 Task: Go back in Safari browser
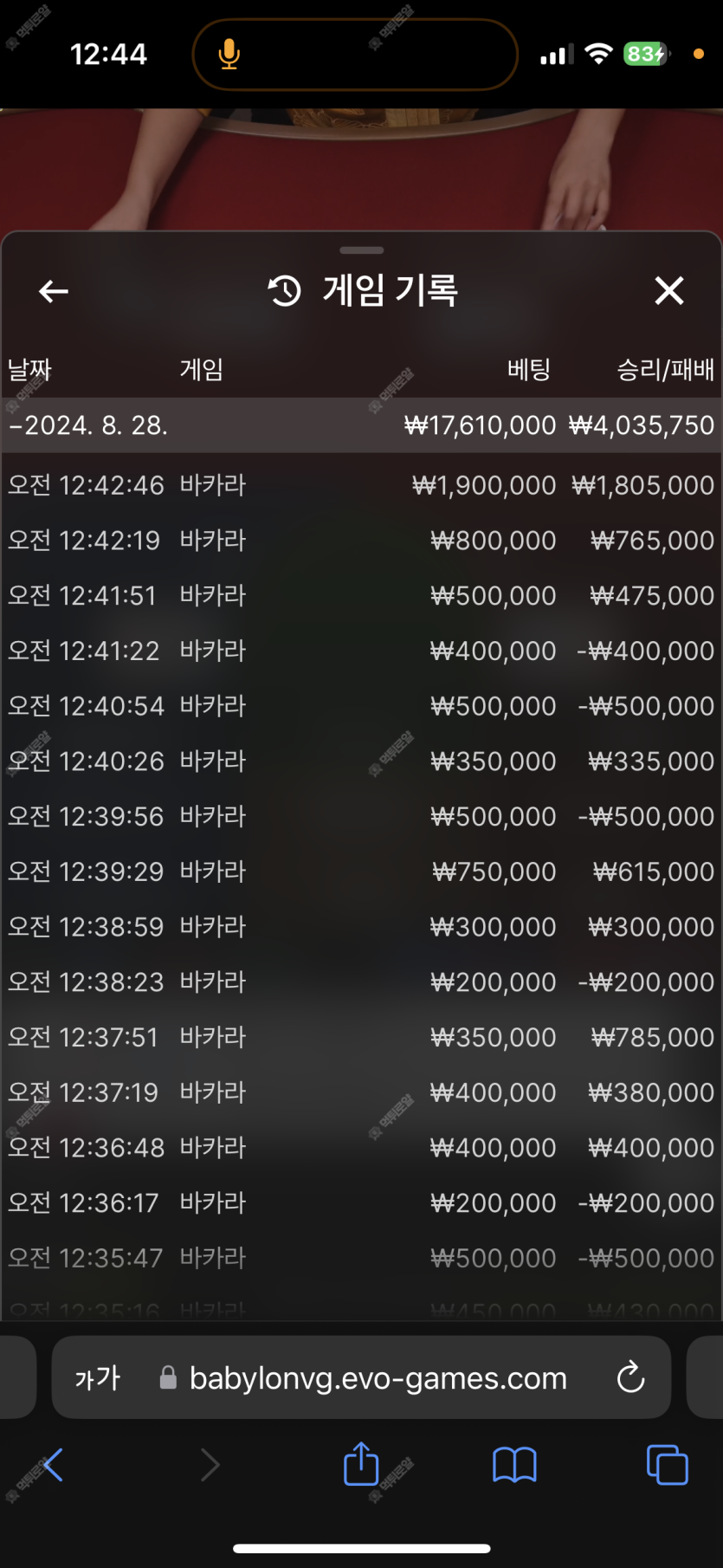point(52,1465)
